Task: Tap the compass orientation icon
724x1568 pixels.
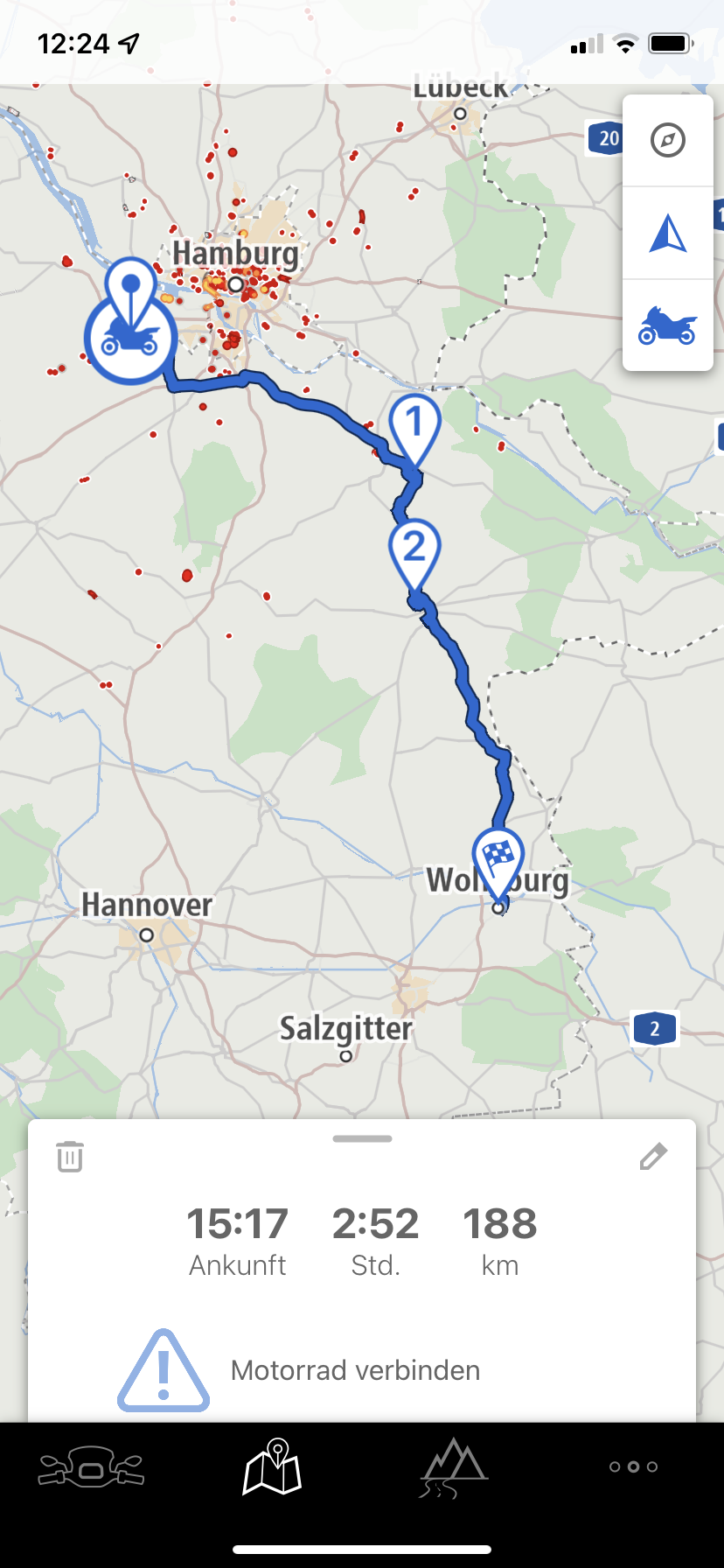Action: pyautogui.click(x=668, y=140)
